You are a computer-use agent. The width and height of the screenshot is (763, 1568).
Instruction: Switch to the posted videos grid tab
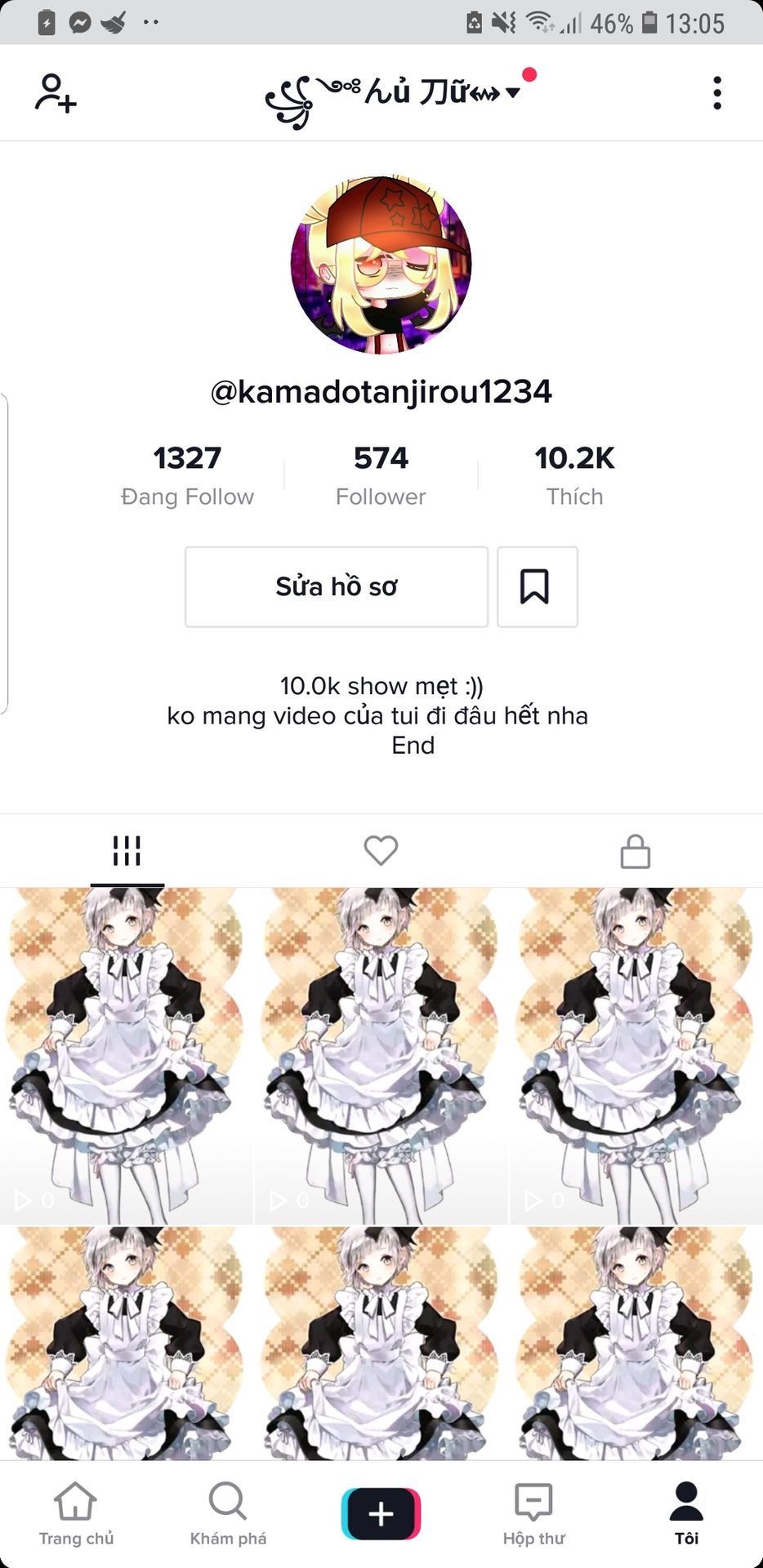127,850
